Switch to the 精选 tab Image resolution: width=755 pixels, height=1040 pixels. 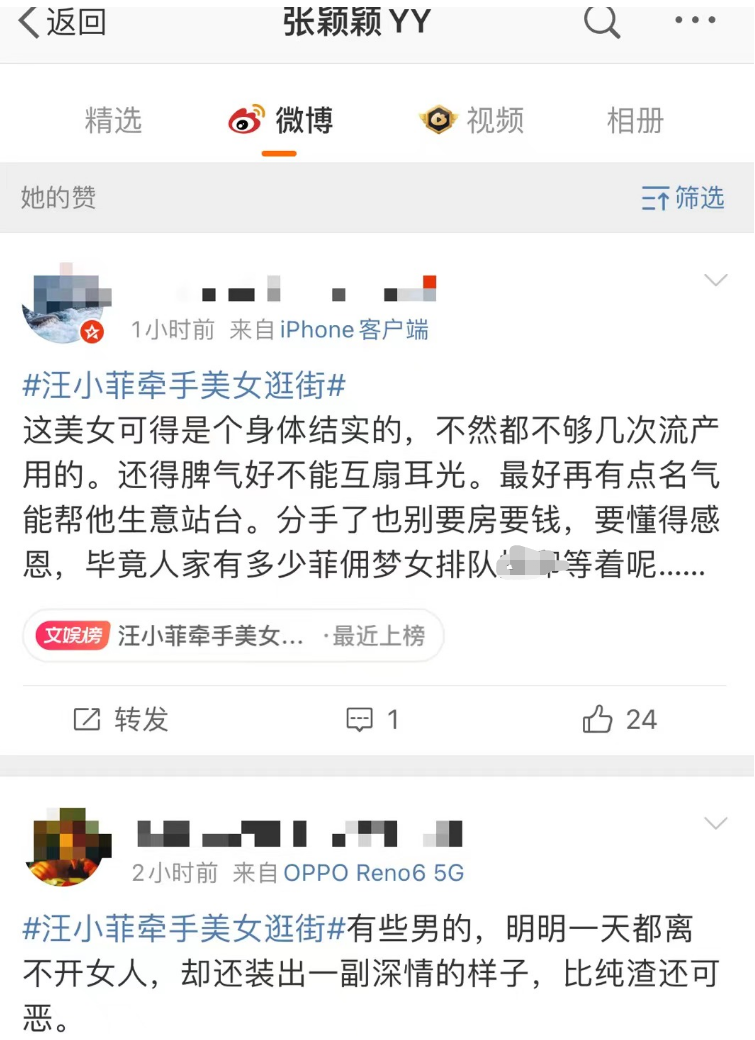click(113, 121)
